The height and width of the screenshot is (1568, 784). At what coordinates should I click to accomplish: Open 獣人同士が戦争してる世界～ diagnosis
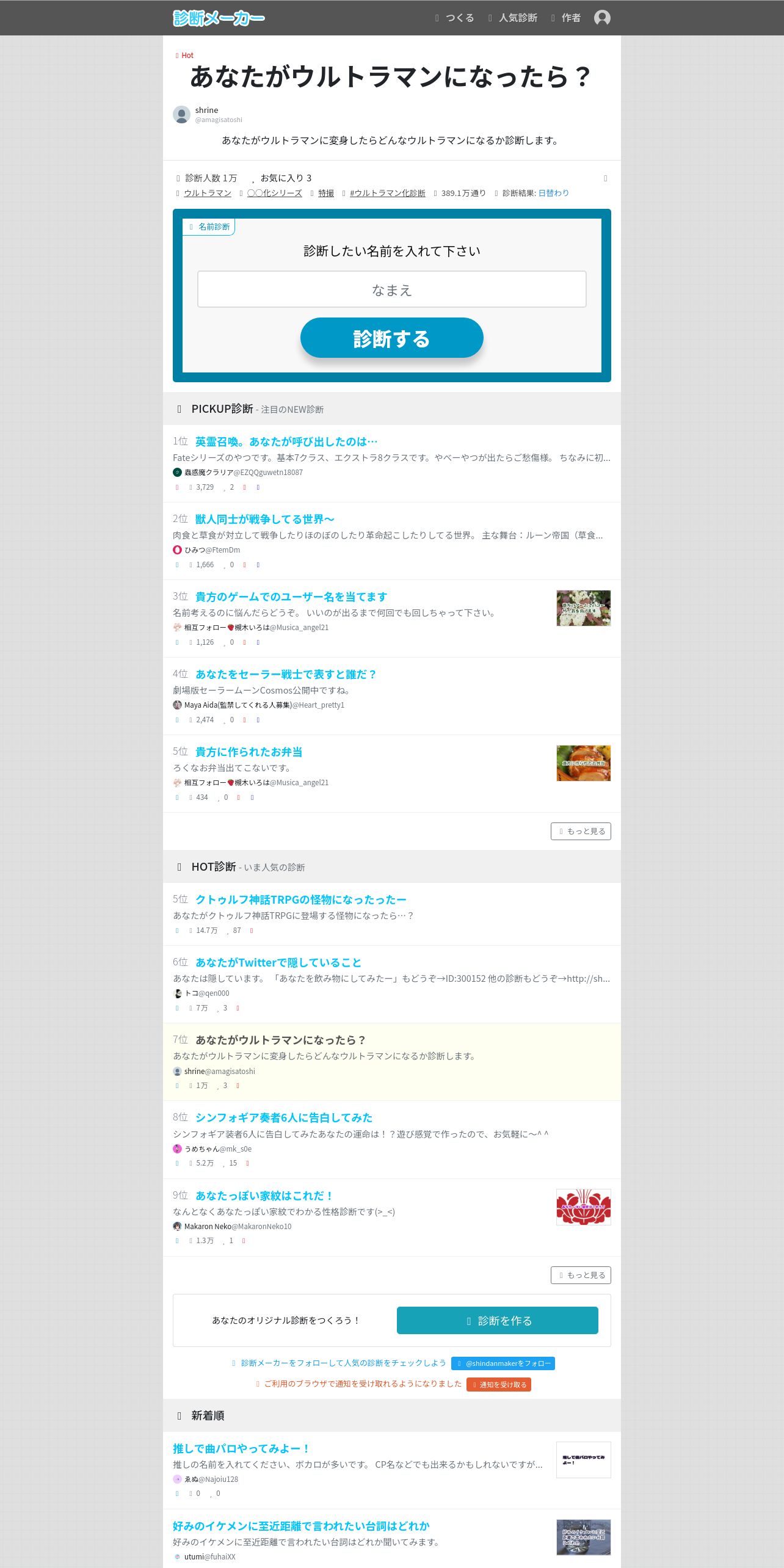pos(264,519)
